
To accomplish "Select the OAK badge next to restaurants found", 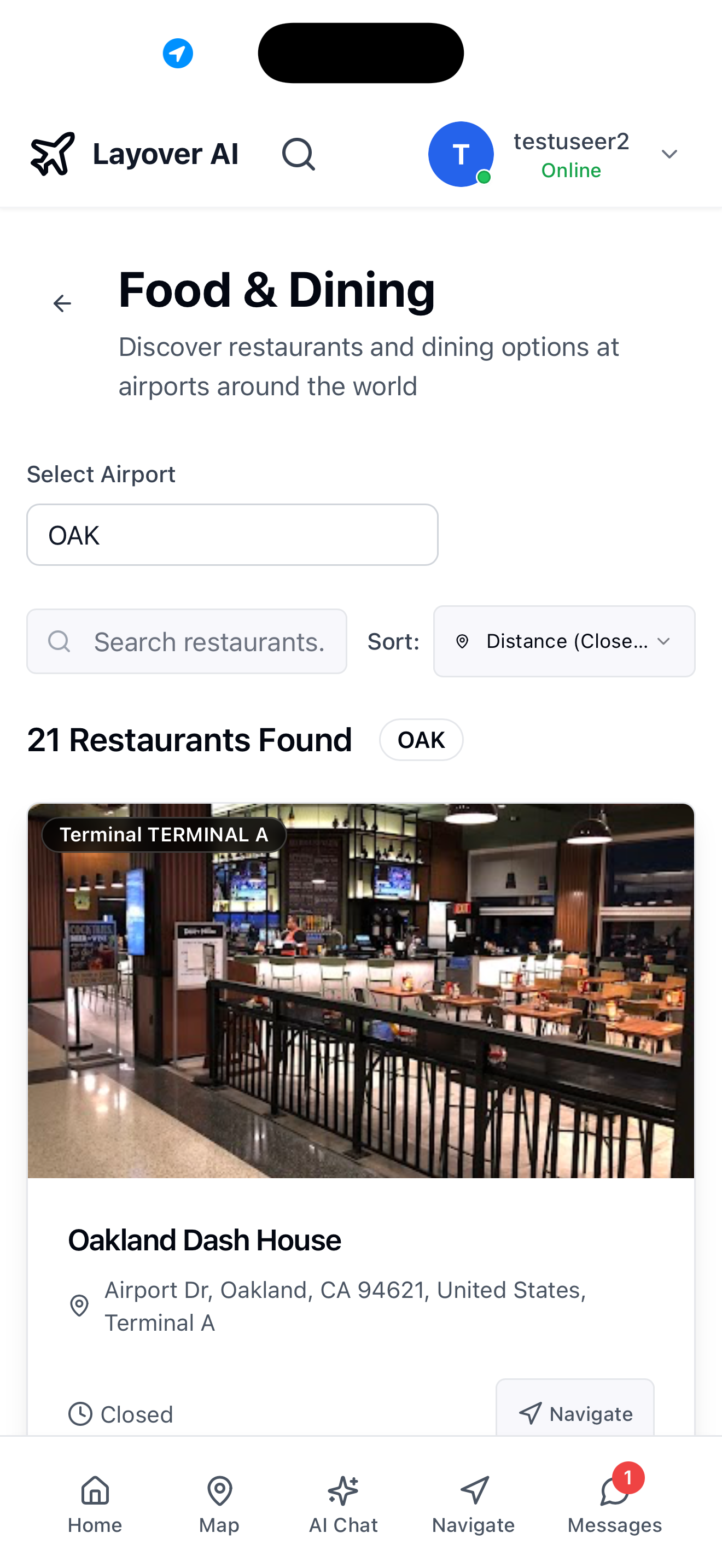I will pyautogui.click(x=421, y=740).
